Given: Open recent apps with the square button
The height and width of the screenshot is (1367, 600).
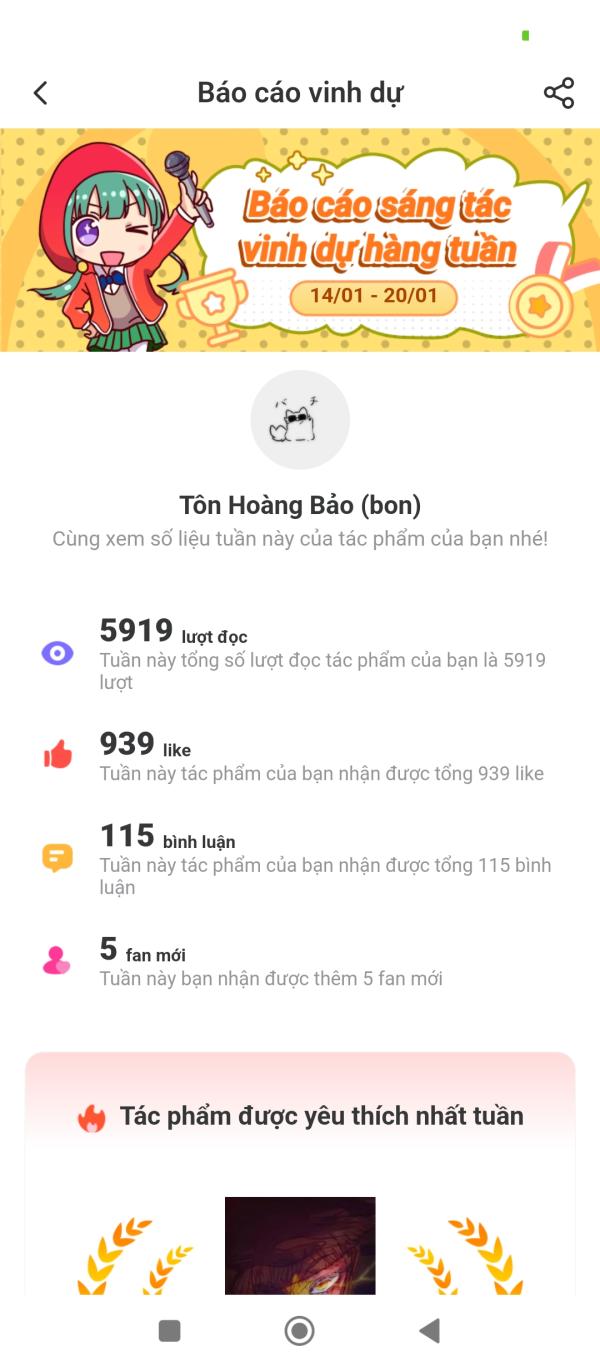Looking at the screenshot, I should tap(170, 1330).
